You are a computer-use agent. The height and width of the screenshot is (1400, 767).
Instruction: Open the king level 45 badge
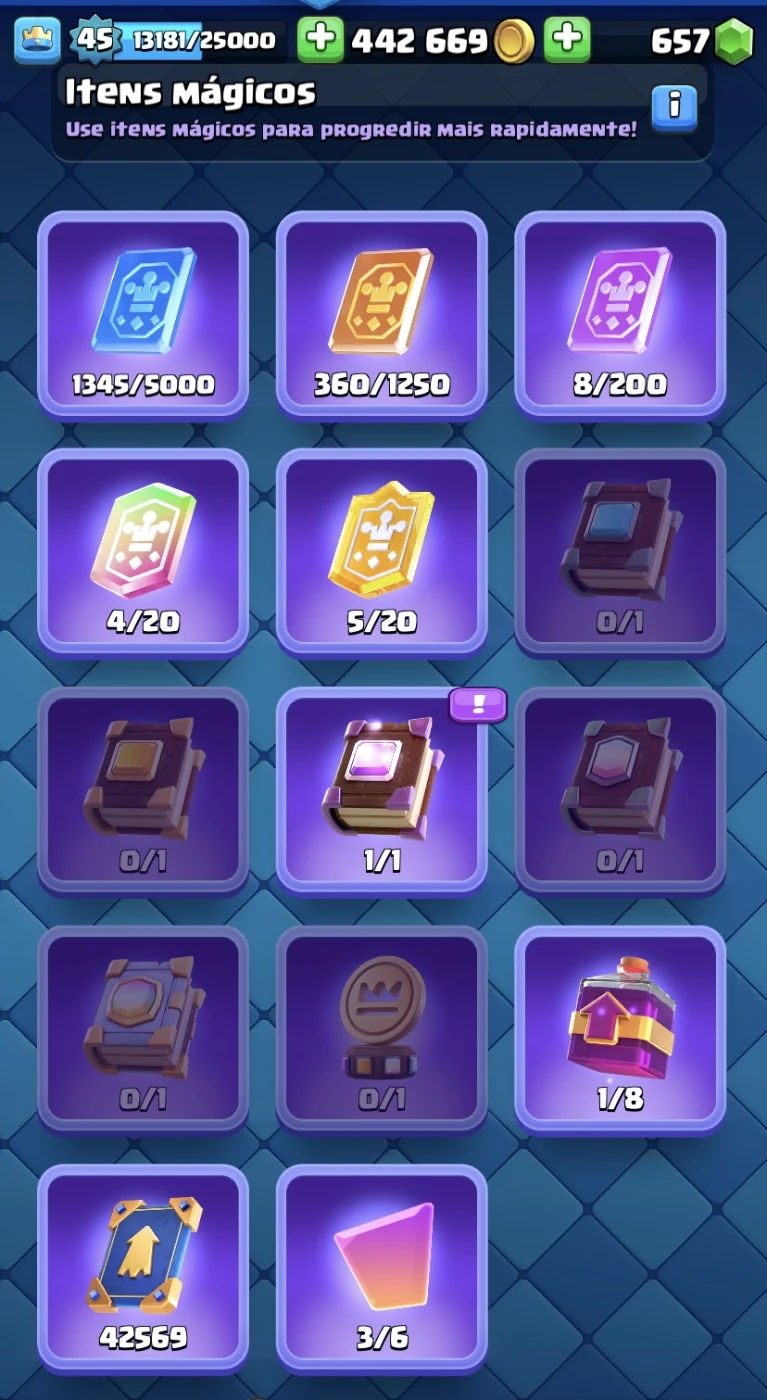coord(96,39)
